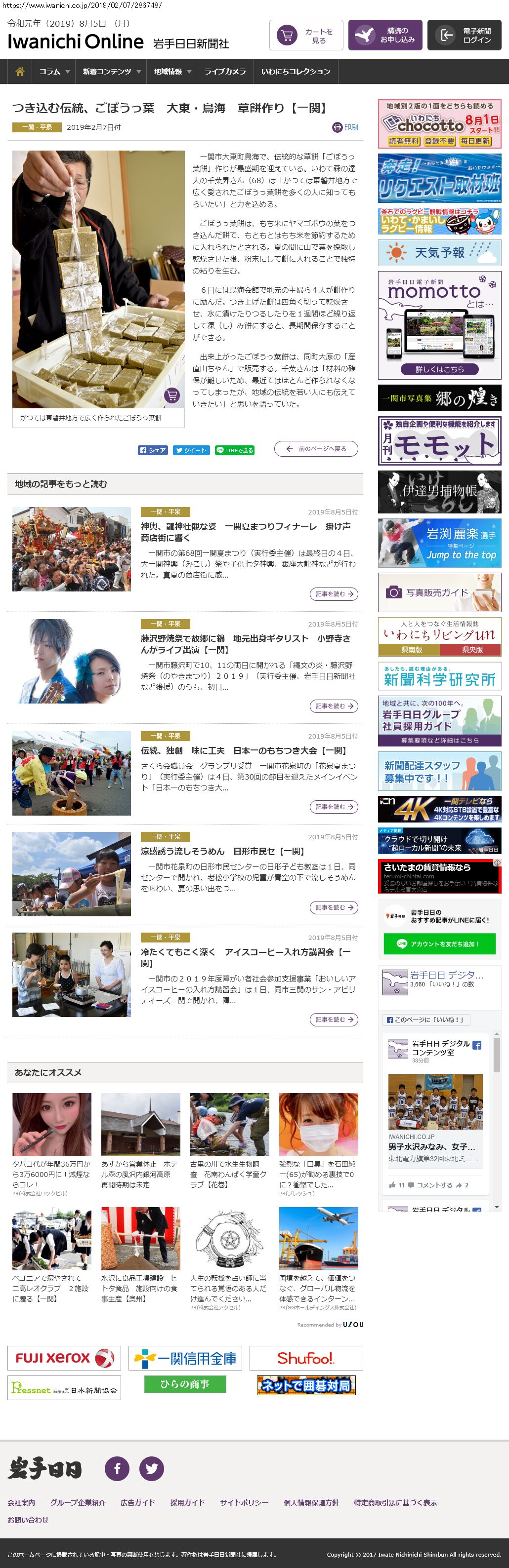509x1568 pixels.
Task: Visit the サイトポリシー footer link
Action: tap(244, 1502)
